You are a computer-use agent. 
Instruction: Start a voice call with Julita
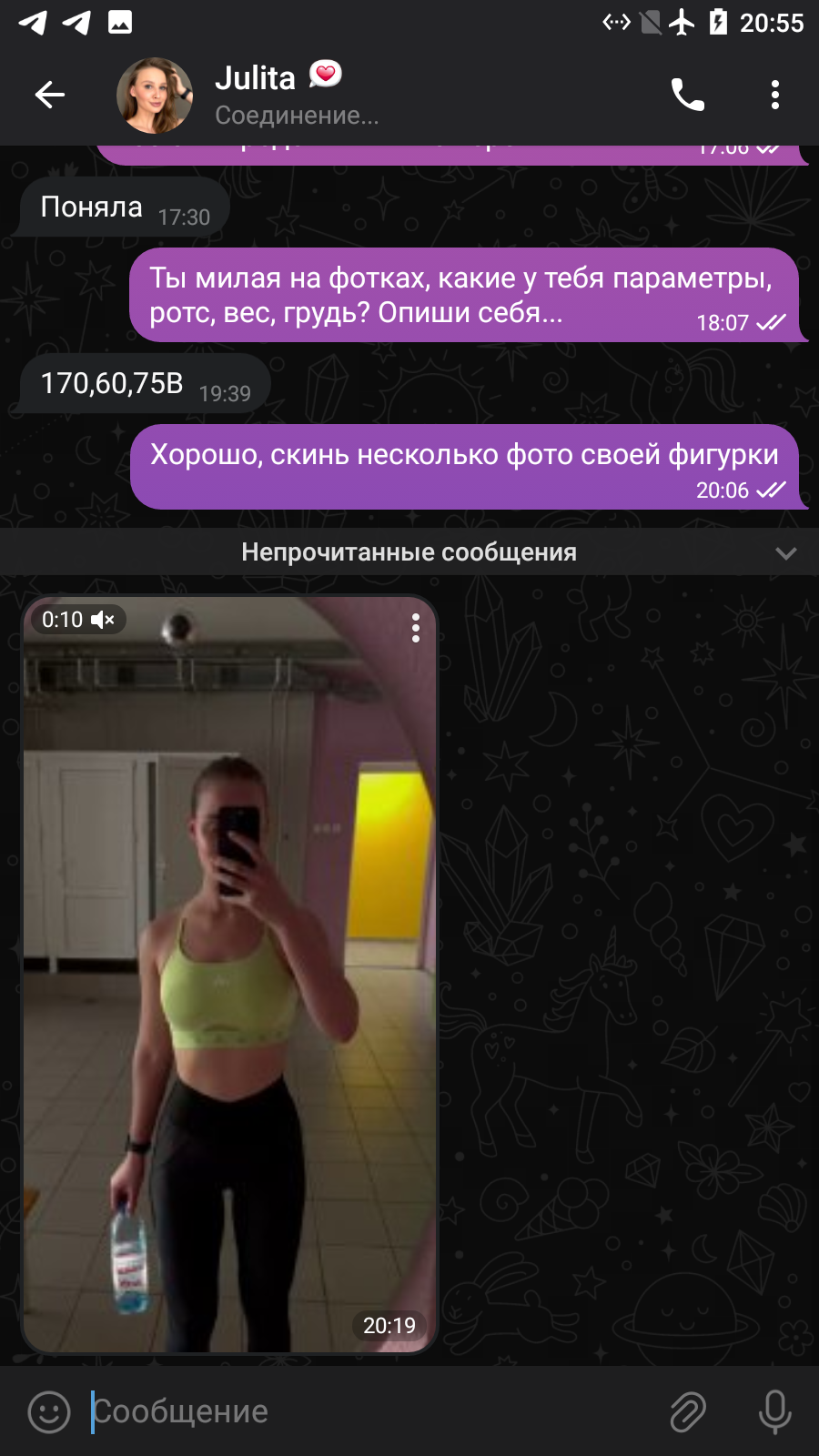pyautogui.click(x=687, y=95)
